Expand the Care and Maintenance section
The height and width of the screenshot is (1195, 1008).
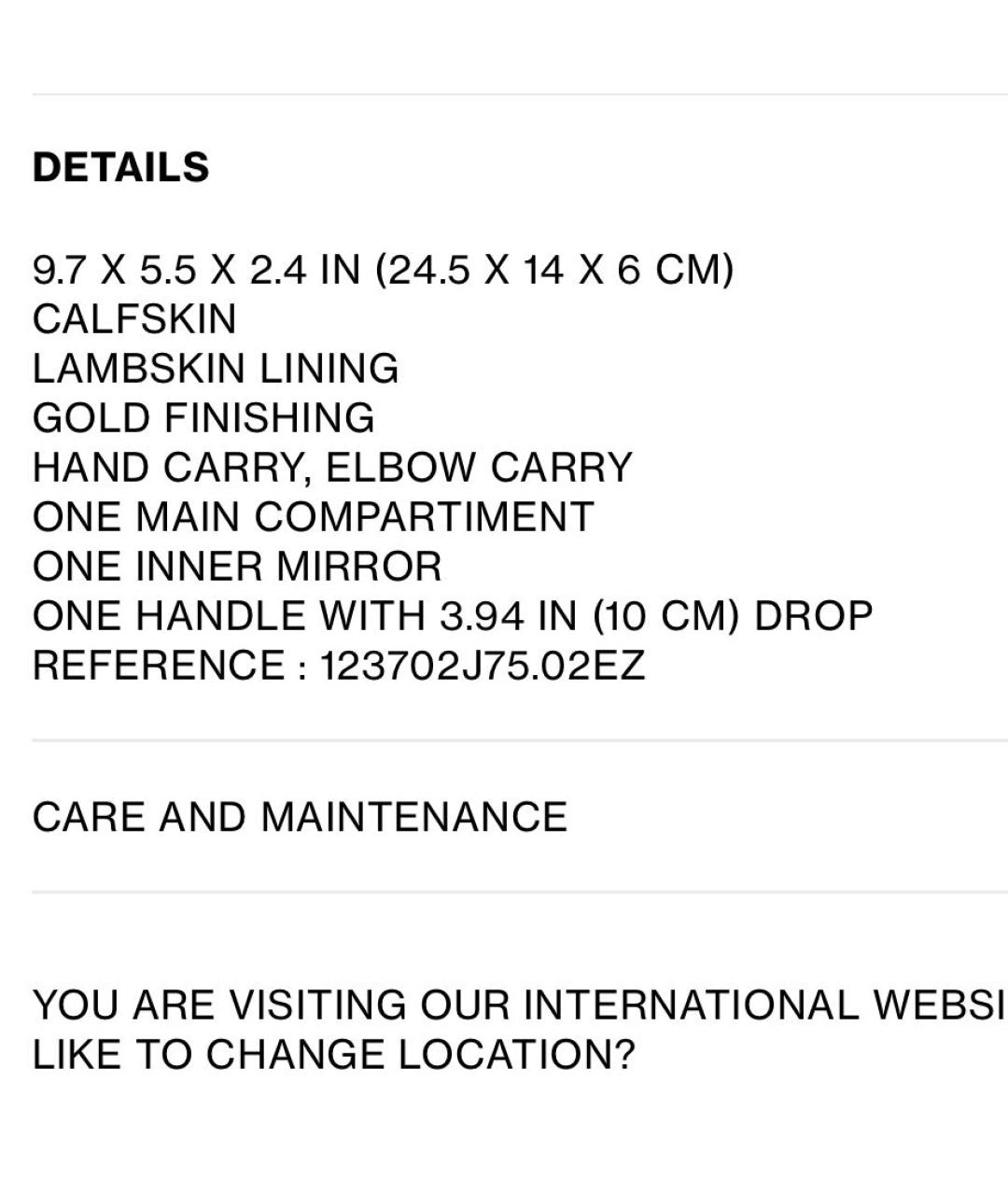(300, 817)
